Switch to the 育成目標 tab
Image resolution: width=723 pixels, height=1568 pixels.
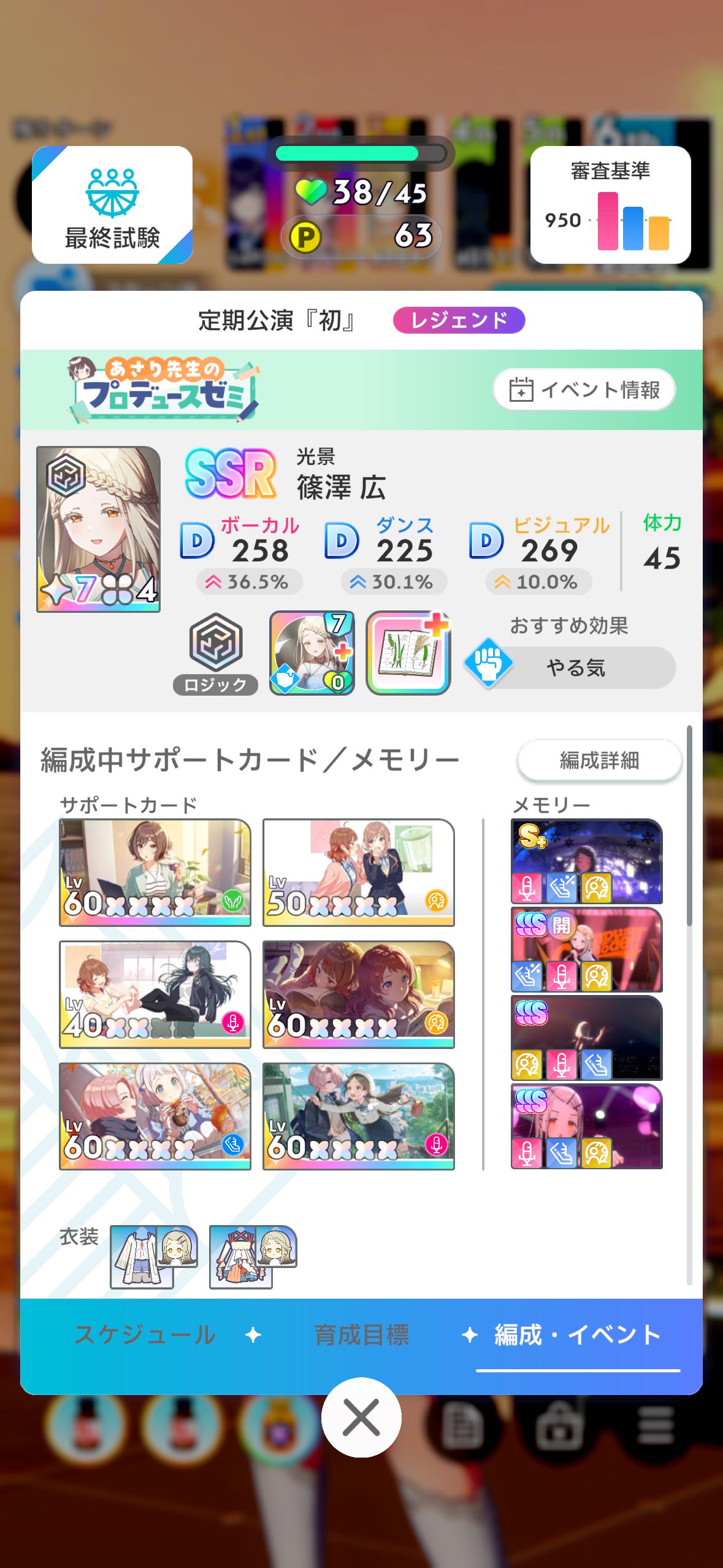pos(361,1334)
